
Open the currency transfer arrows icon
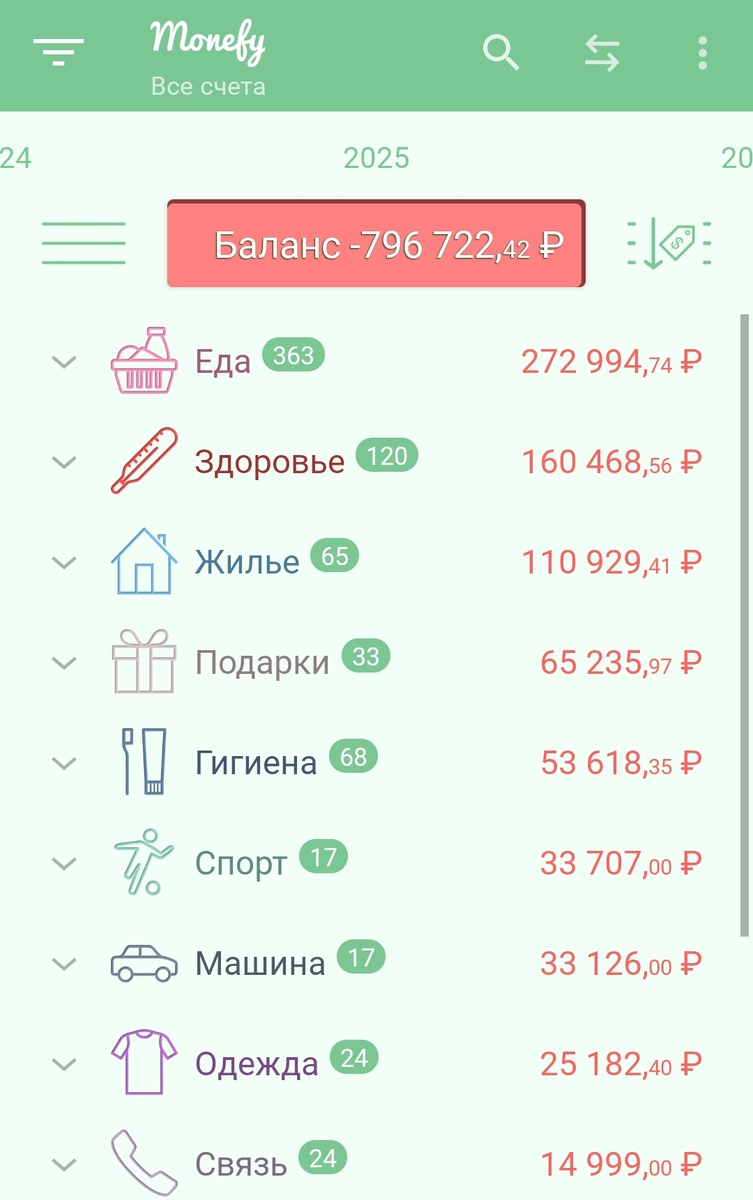[601, 50]
